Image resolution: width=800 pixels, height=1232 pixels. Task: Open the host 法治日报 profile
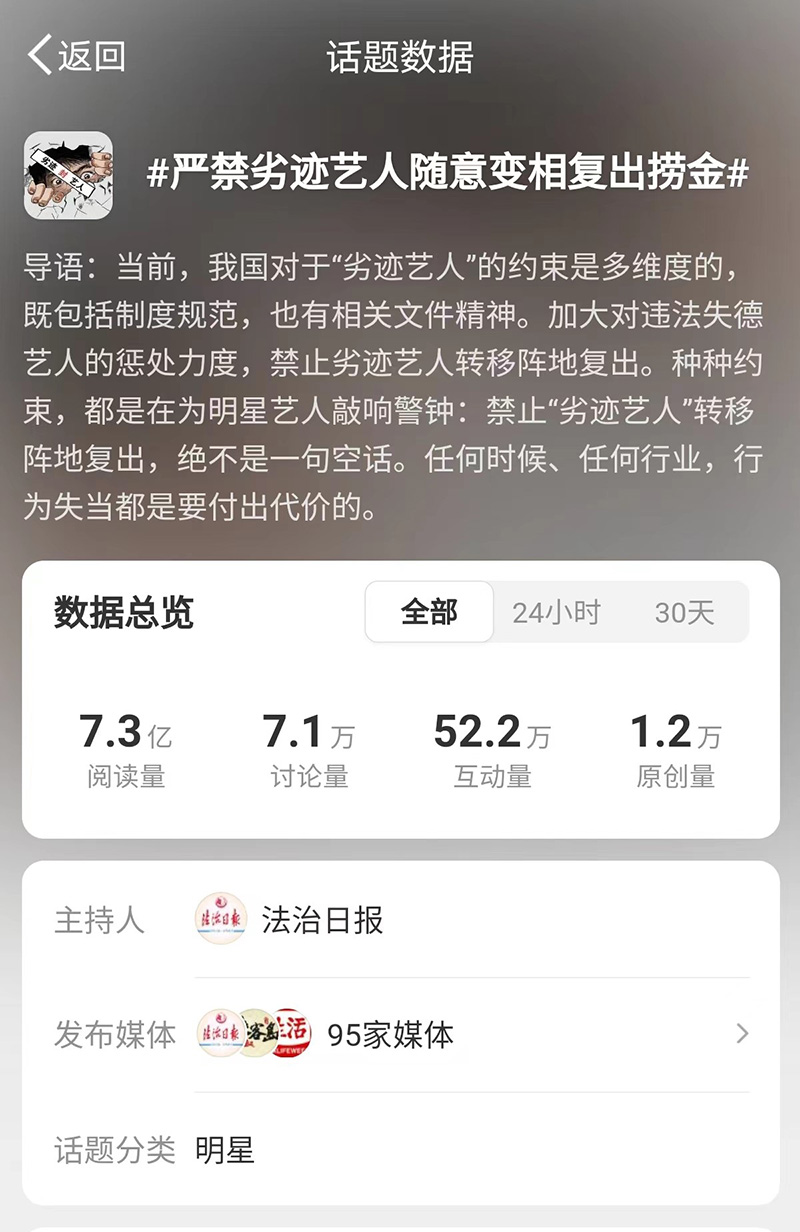(322, 920)
